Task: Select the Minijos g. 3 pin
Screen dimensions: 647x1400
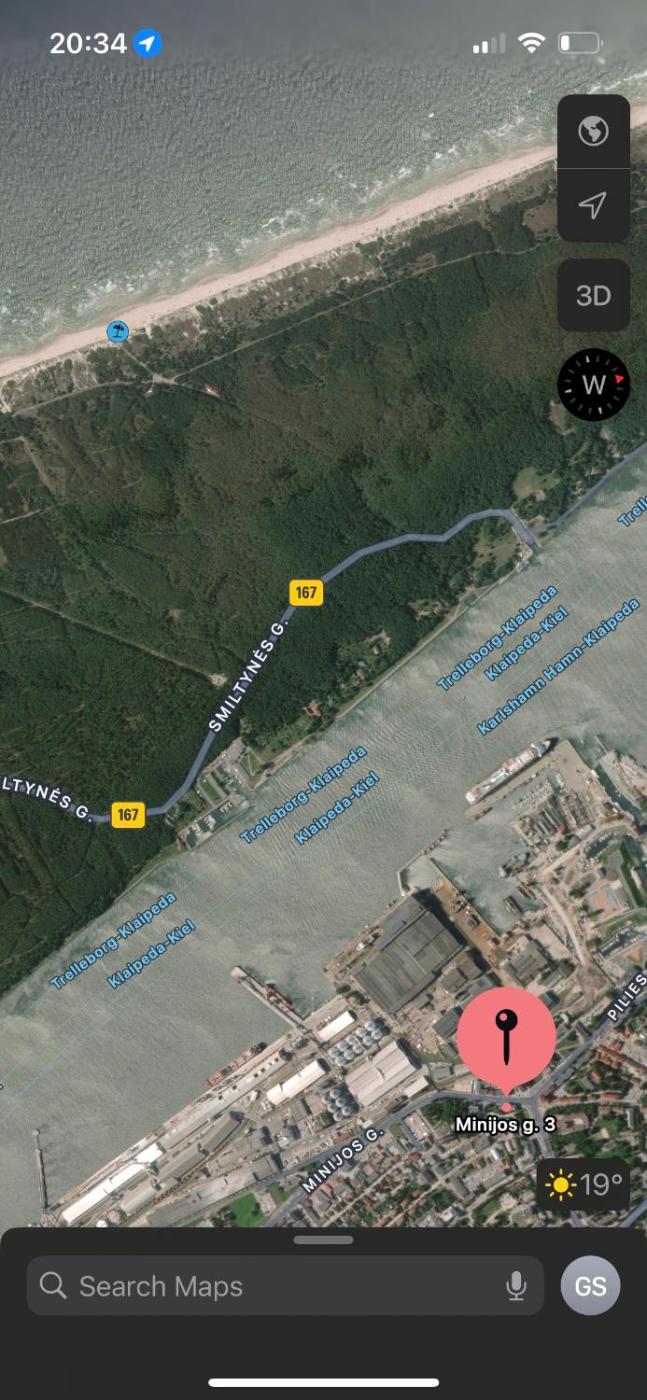Action: pyautogui.click(x=506, y=1040)
